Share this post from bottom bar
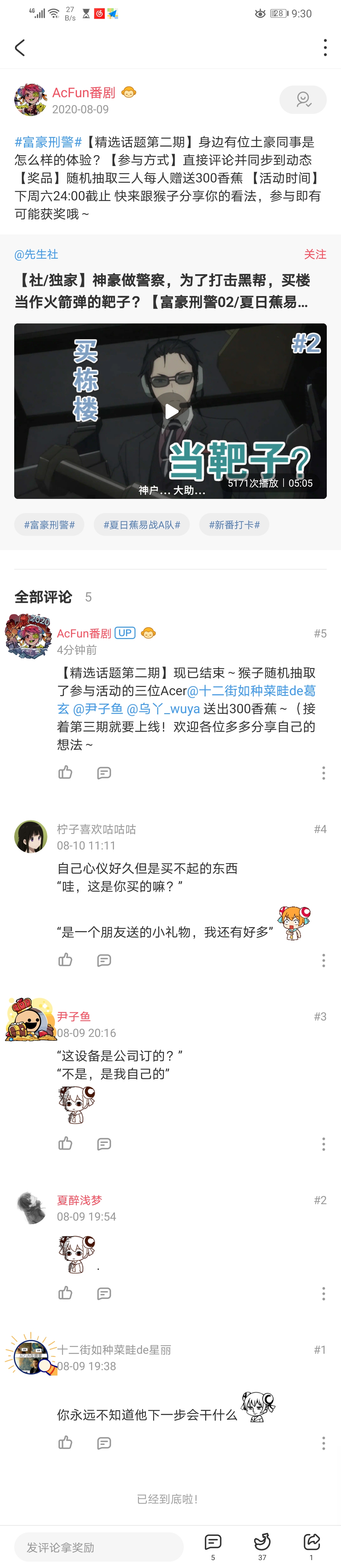341x1568 pixels. pos(311,1542)
